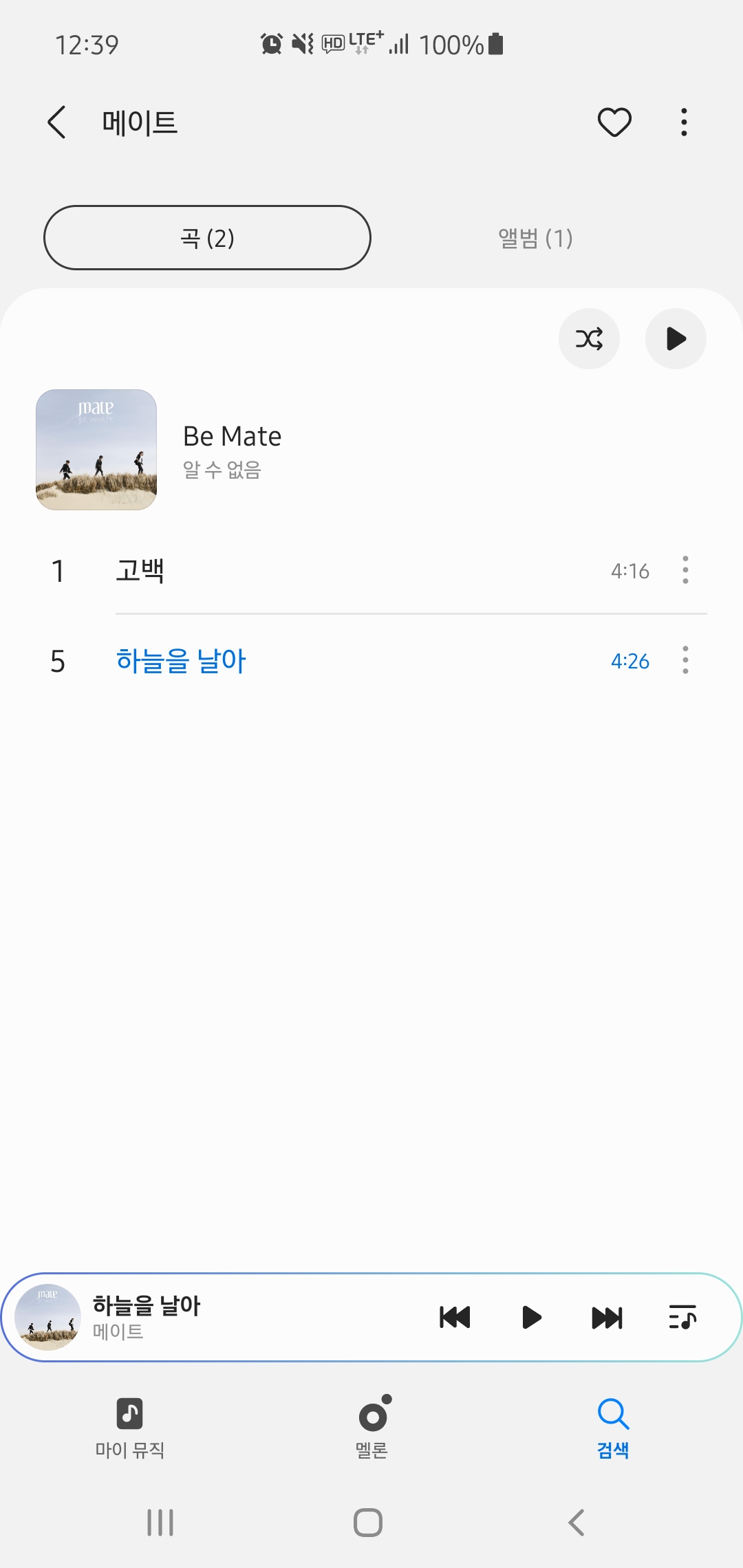Go back from the 메이트 artist page
Image resolution: width=743 pixels, height=1568 pixels.
[x=56, y=122]
